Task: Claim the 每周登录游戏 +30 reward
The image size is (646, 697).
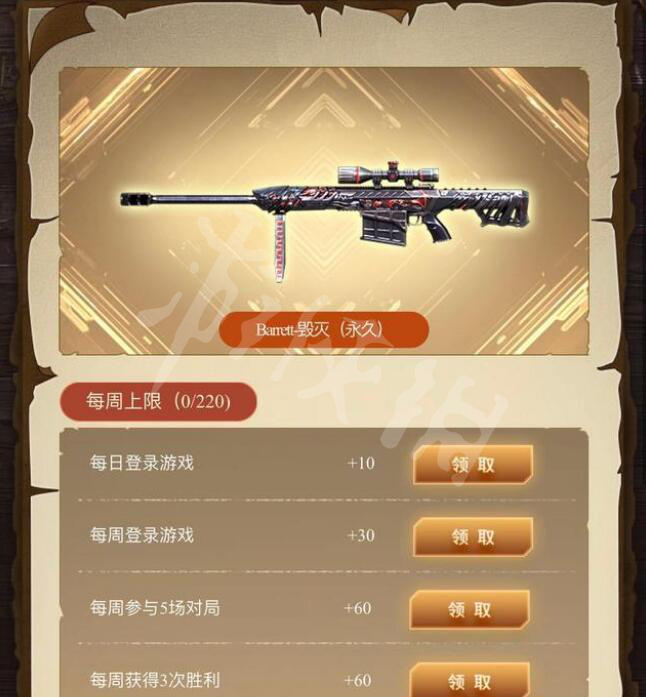Action: coord(473,537)
